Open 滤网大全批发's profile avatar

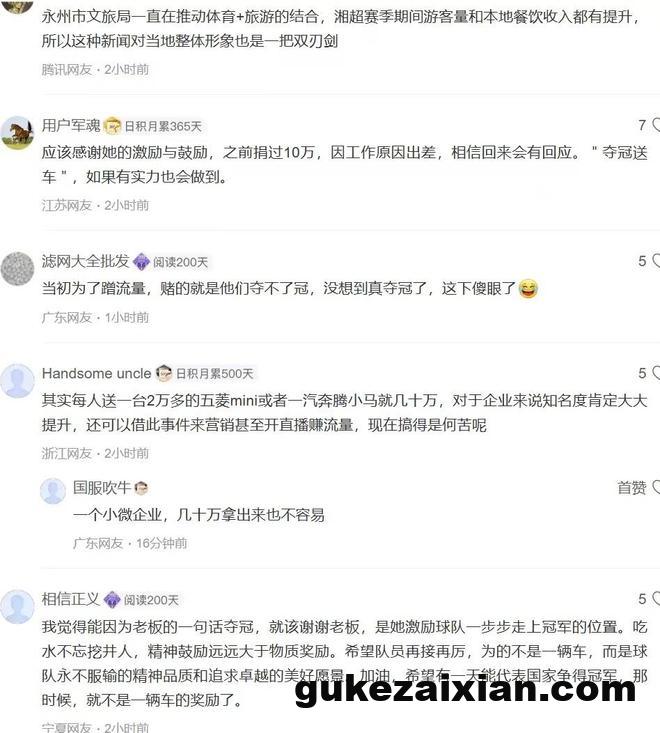pos(17,268)
